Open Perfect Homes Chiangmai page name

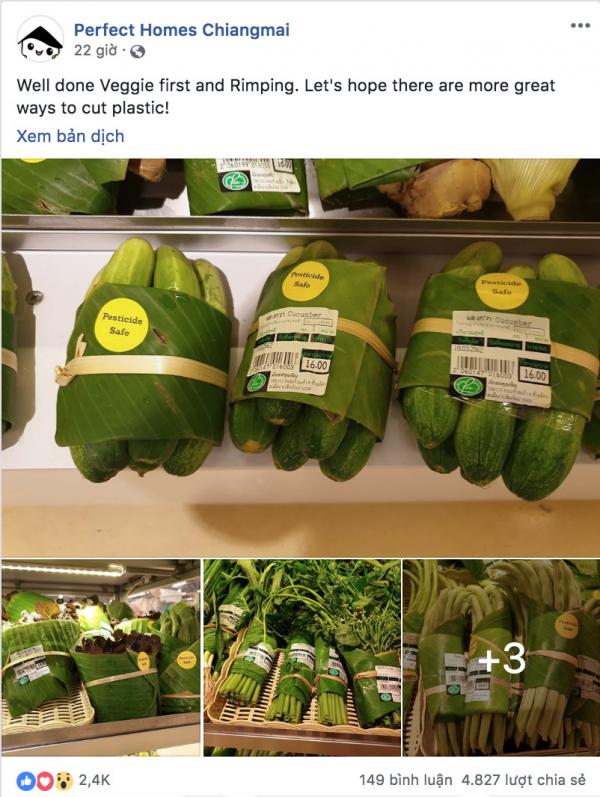pyautogui.click(x=181, y=30)
